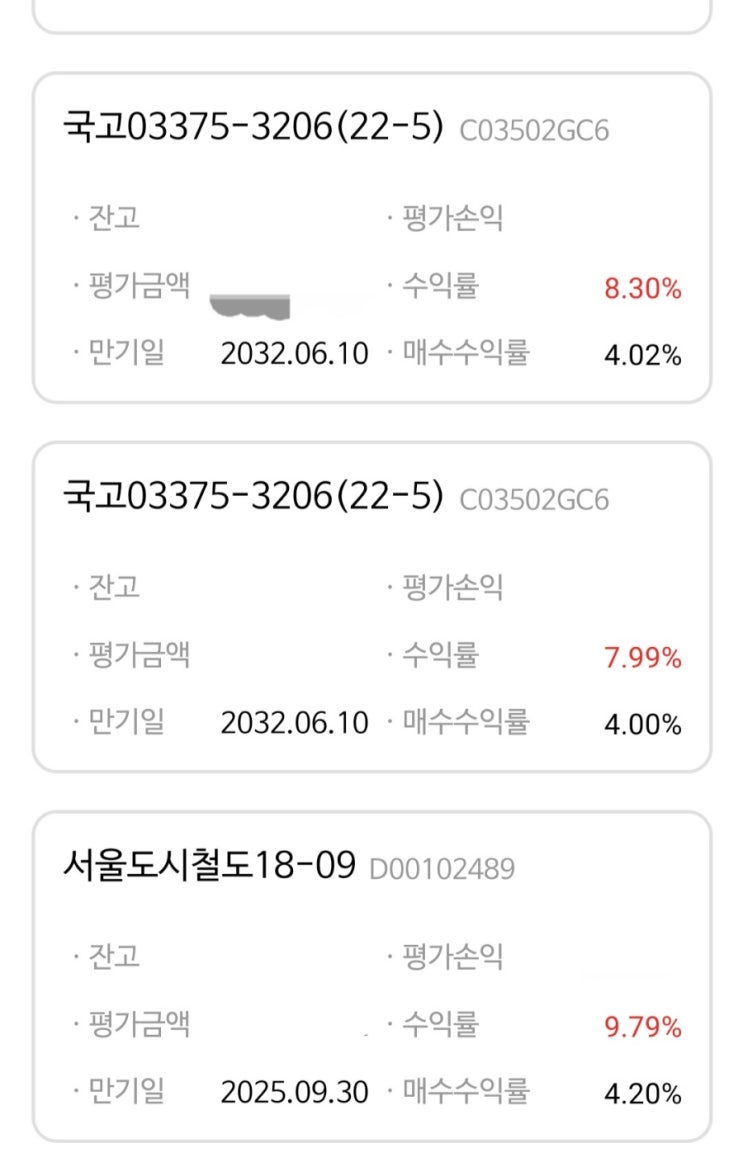743x1167 pixels.
Task: Open the 국고03375-3206 card with 8.30% 수익률
Action: click(x=371, y=238)
